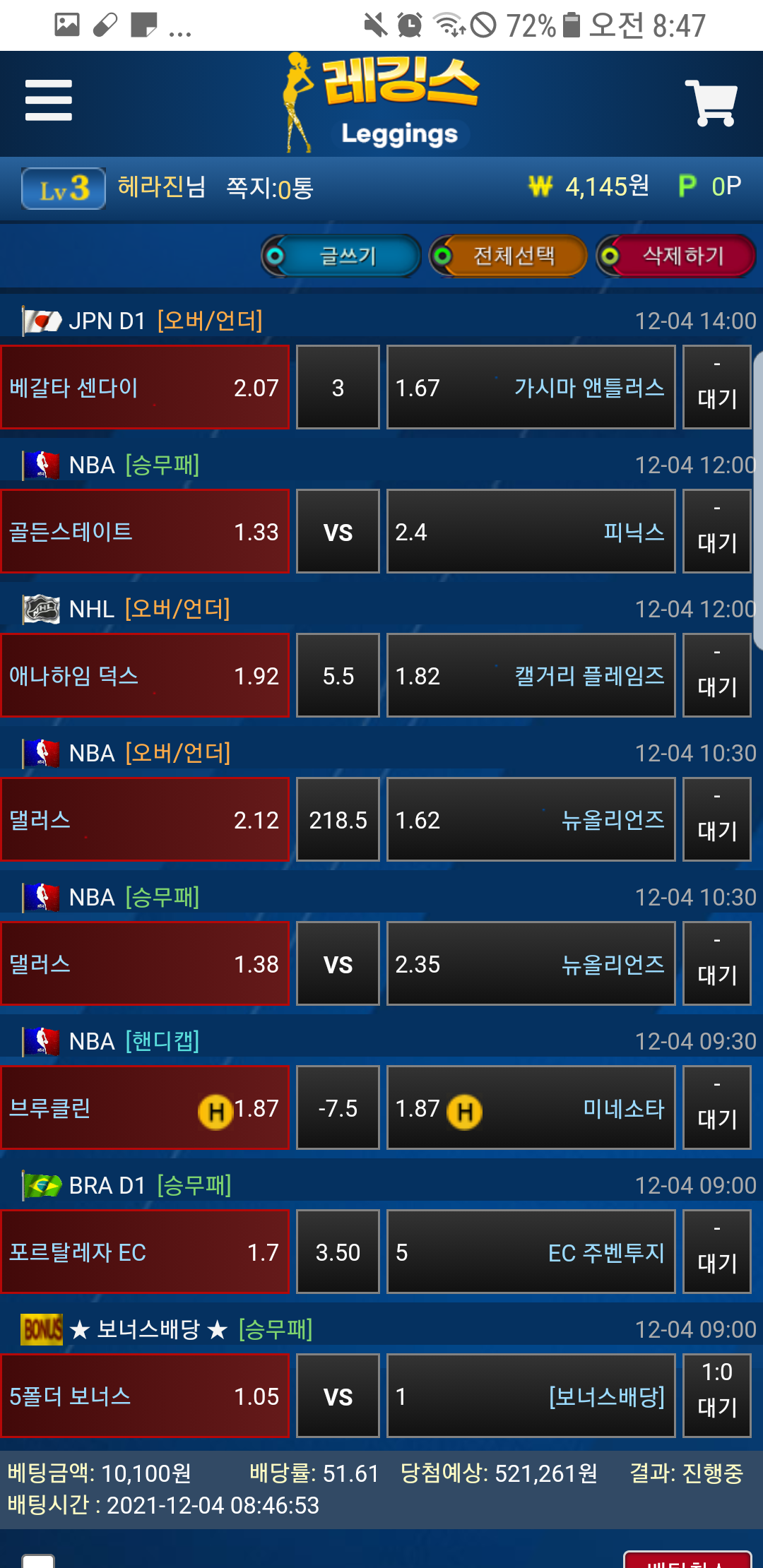Open the 쪽지 messages link
The width and height of the screenshot is (763, 1568).
click(270, 188)
